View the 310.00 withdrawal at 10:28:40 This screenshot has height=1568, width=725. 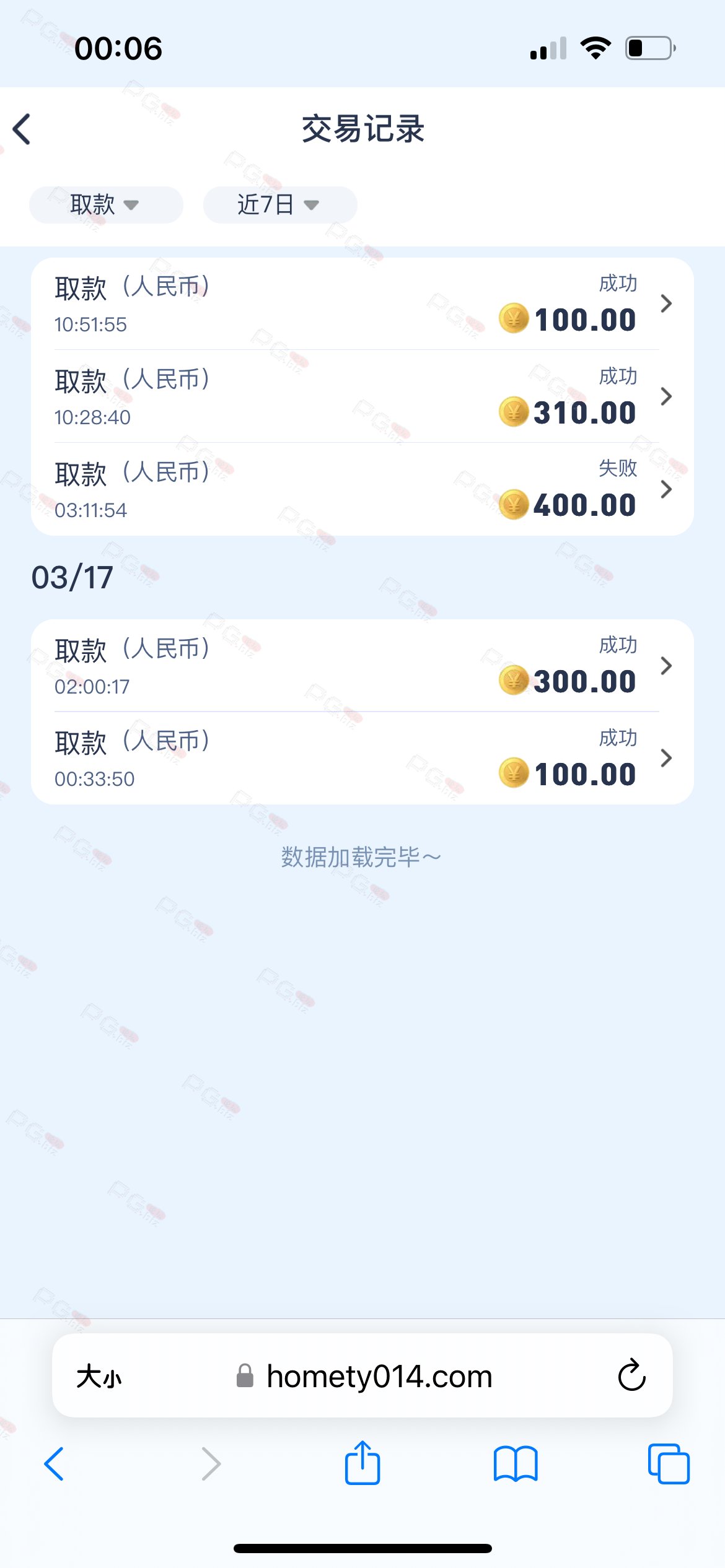pyautogui.click(x=362, y=396)
